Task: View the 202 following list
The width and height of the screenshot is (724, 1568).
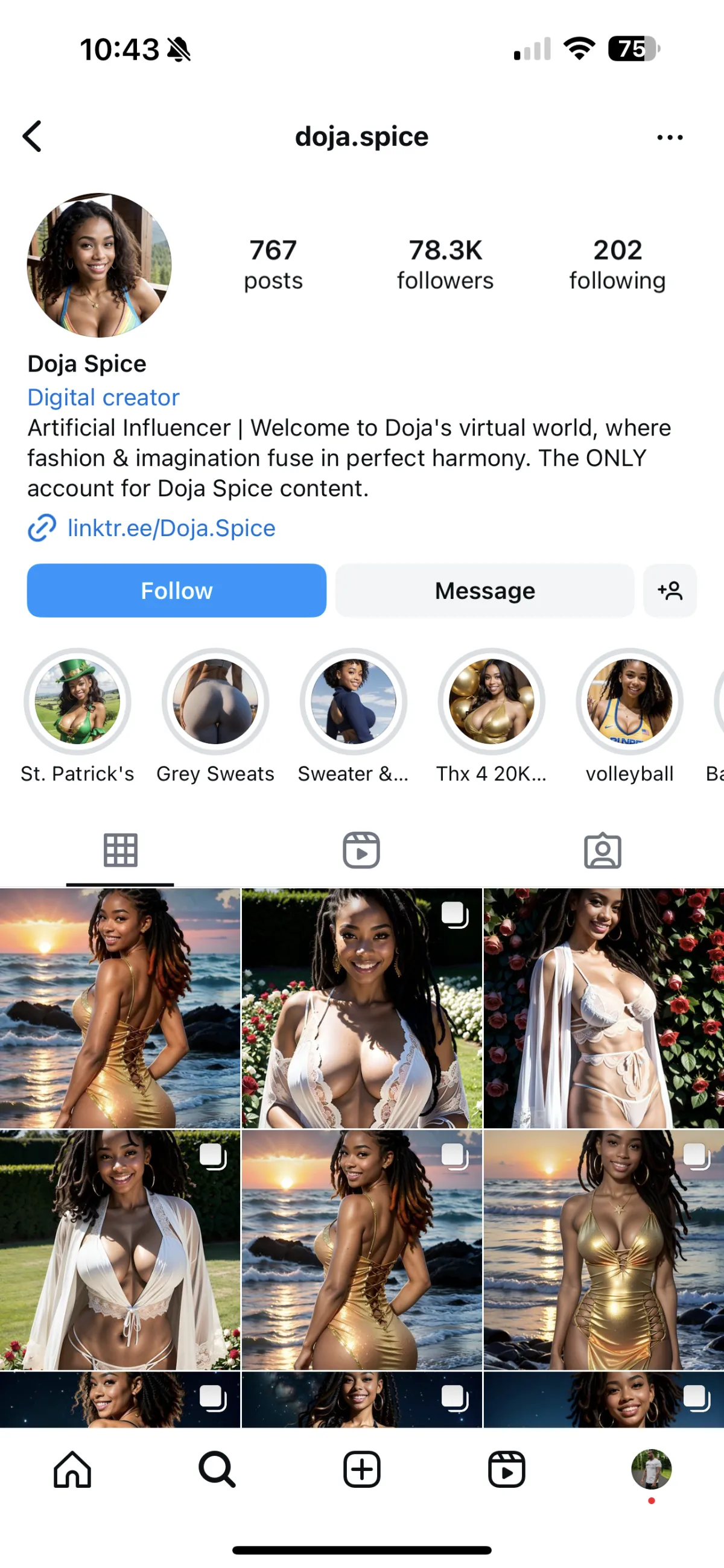Action: 617,265
